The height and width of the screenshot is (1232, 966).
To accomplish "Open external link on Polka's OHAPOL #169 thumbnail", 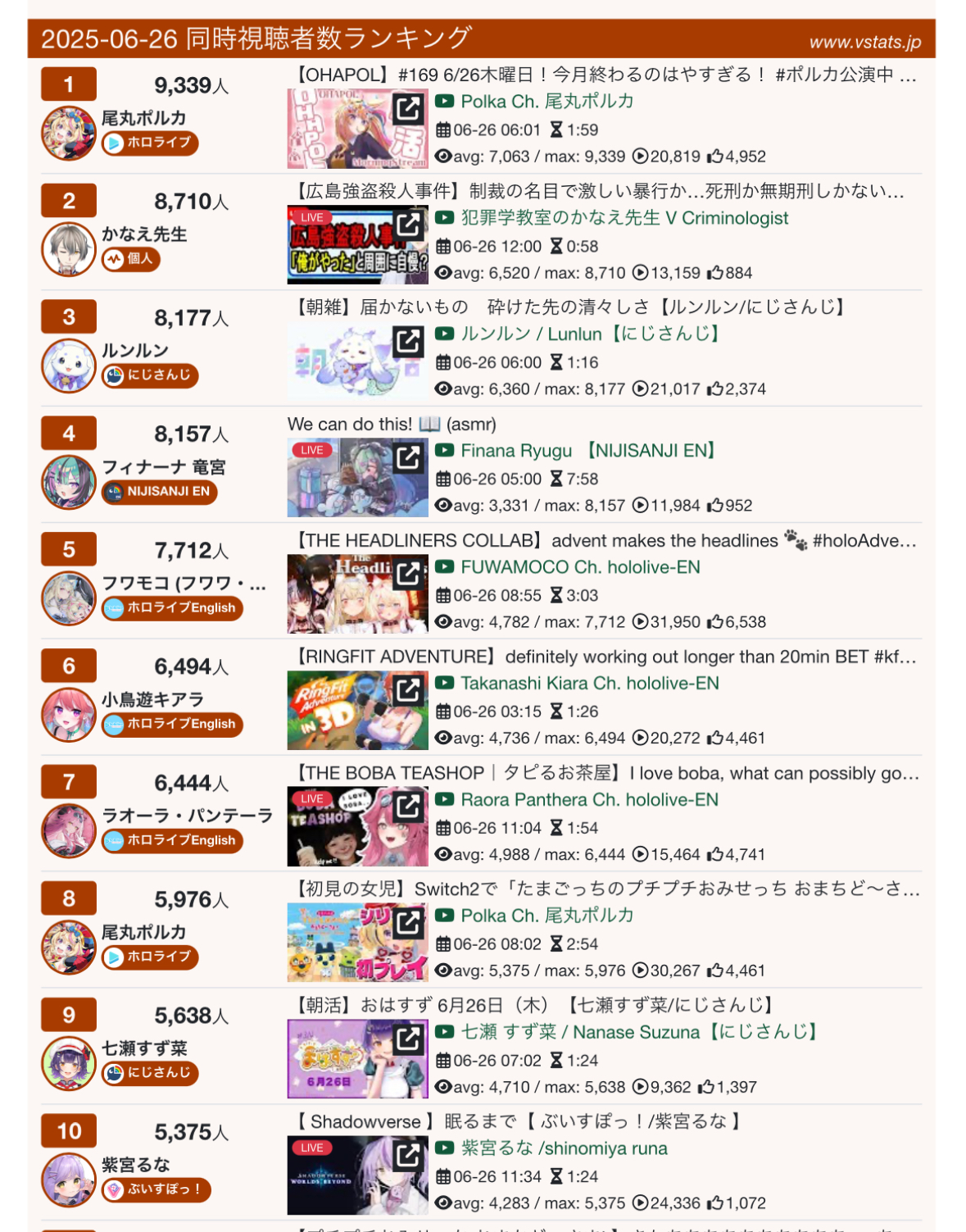I will point(407,108).
